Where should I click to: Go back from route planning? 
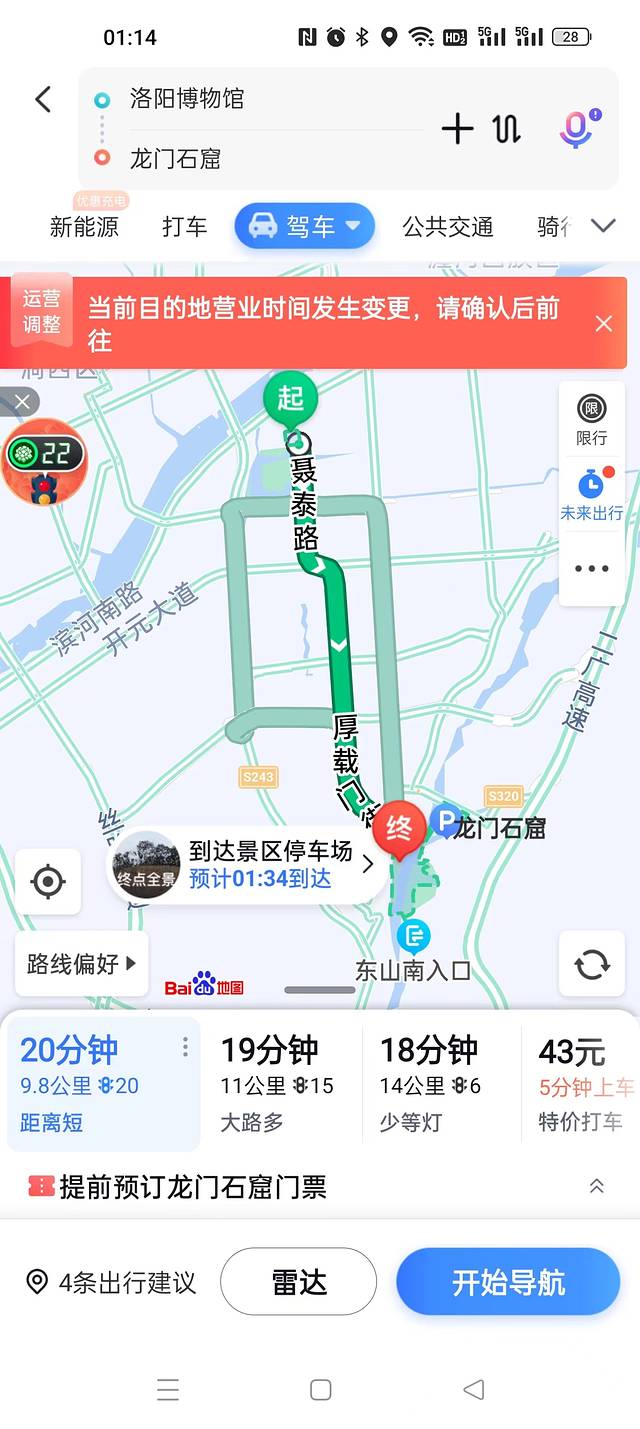(43, 99)
